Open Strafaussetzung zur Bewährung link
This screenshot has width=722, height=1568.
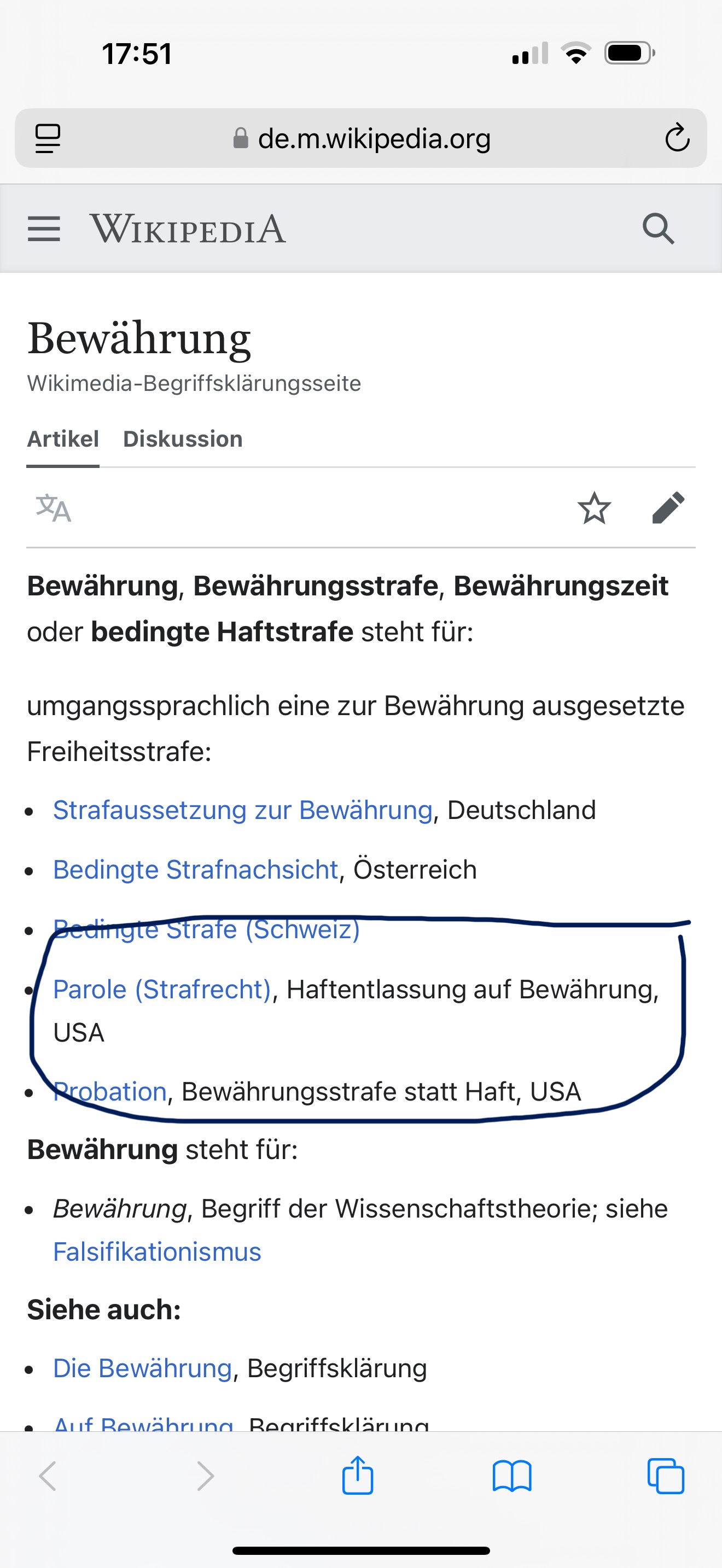tap(242, 810)
